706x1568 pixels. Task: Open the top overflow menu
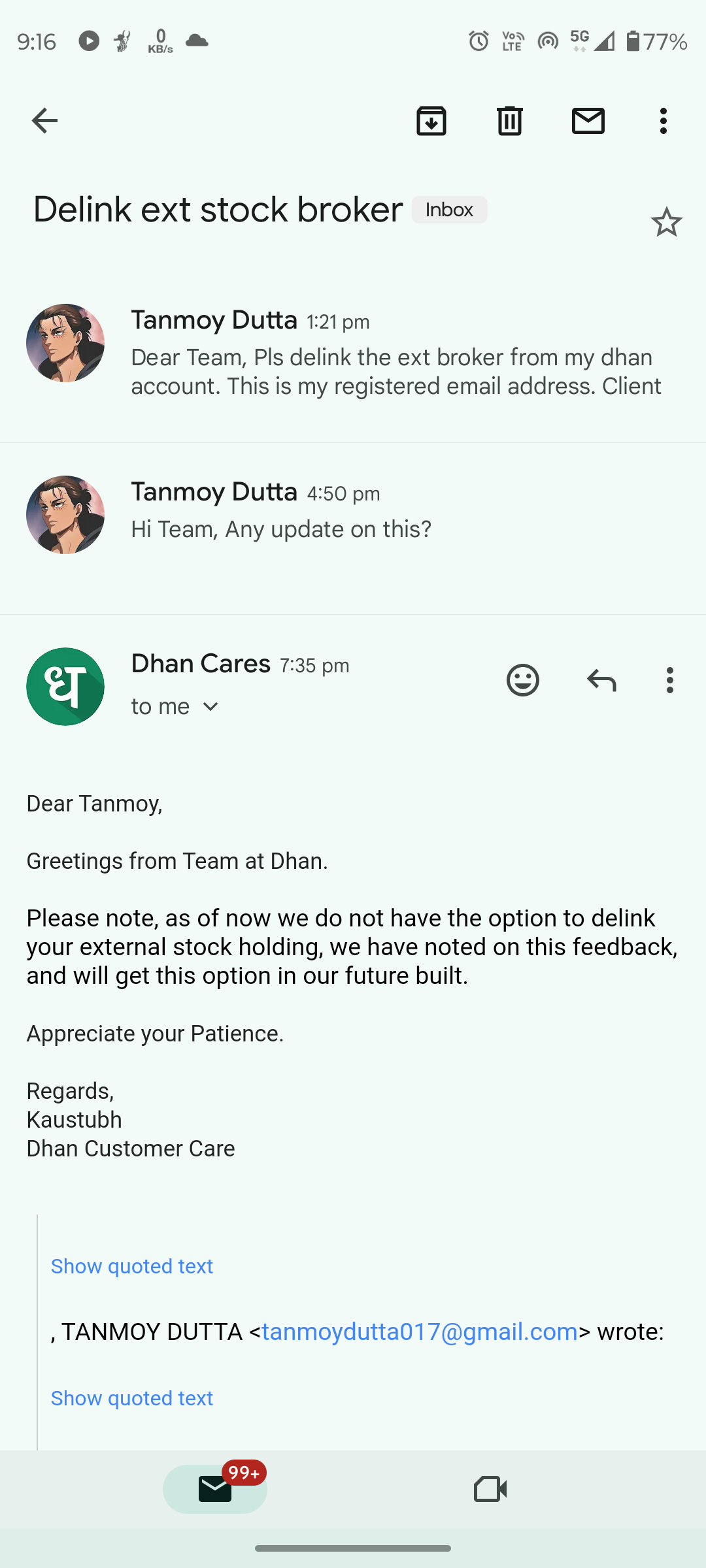(x=664, y=121)
